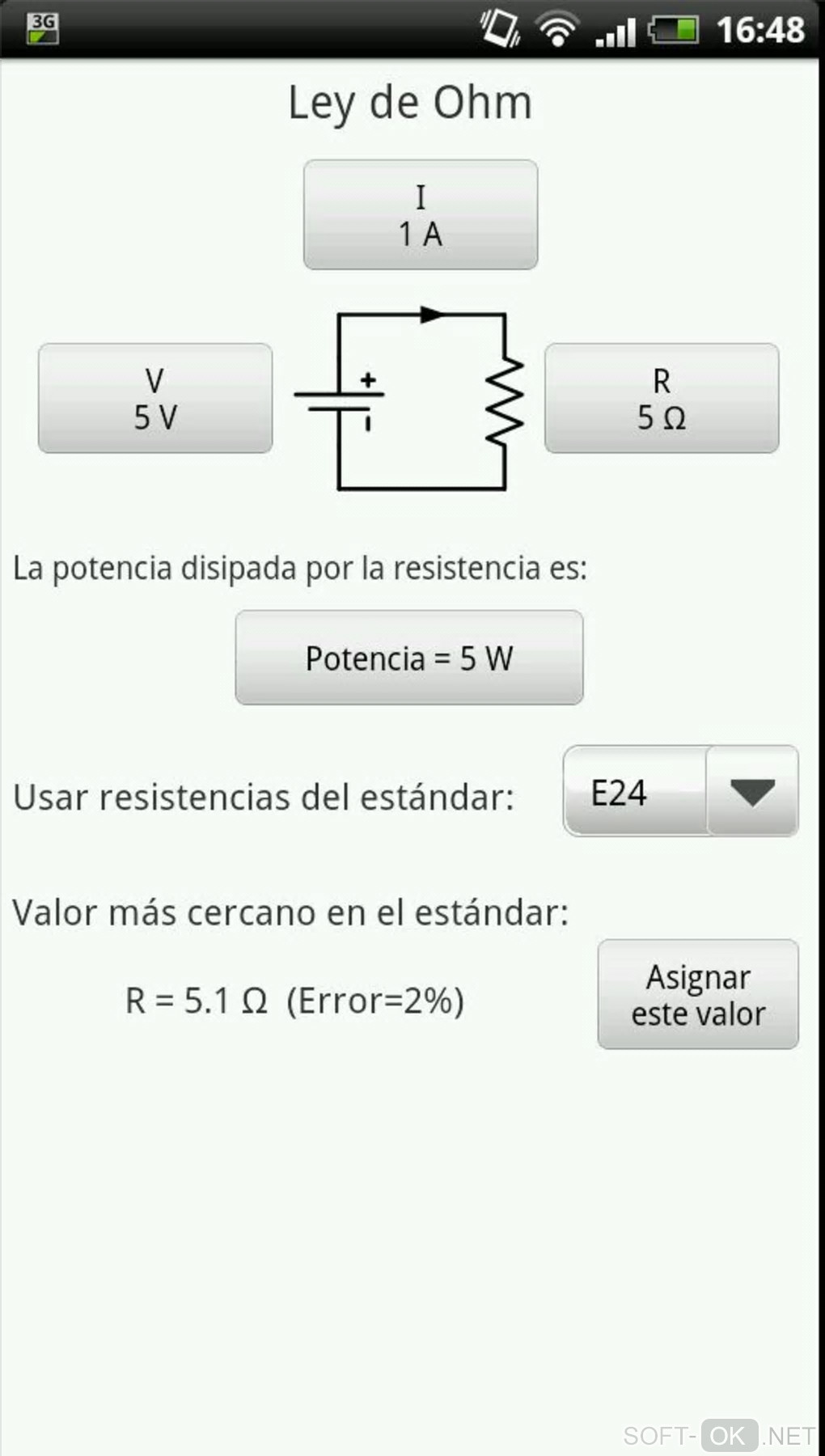Tap the current I 1 A button
The image size is (825, 1456).
(420, 215)
